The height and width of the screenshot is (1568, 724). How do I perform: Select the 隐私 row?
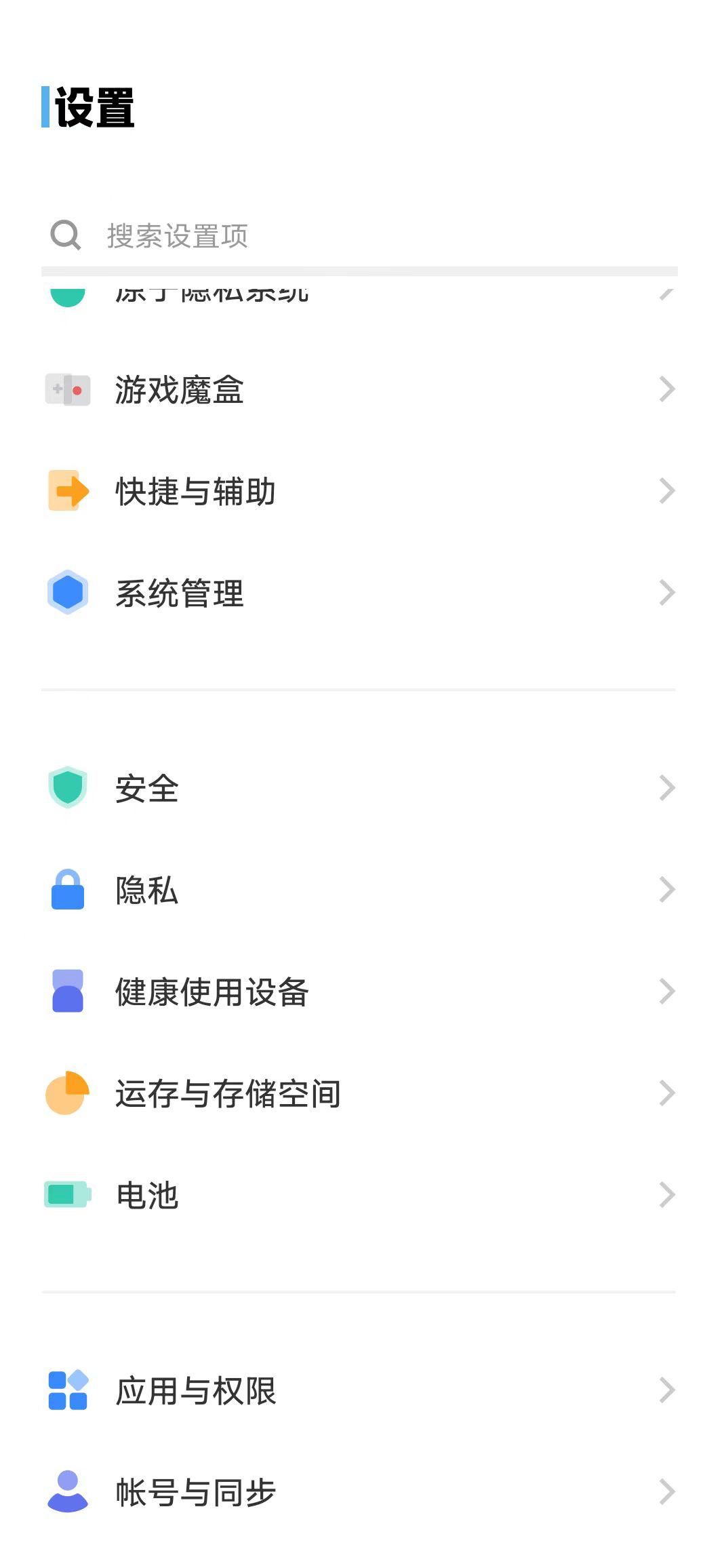click(359, 890)
